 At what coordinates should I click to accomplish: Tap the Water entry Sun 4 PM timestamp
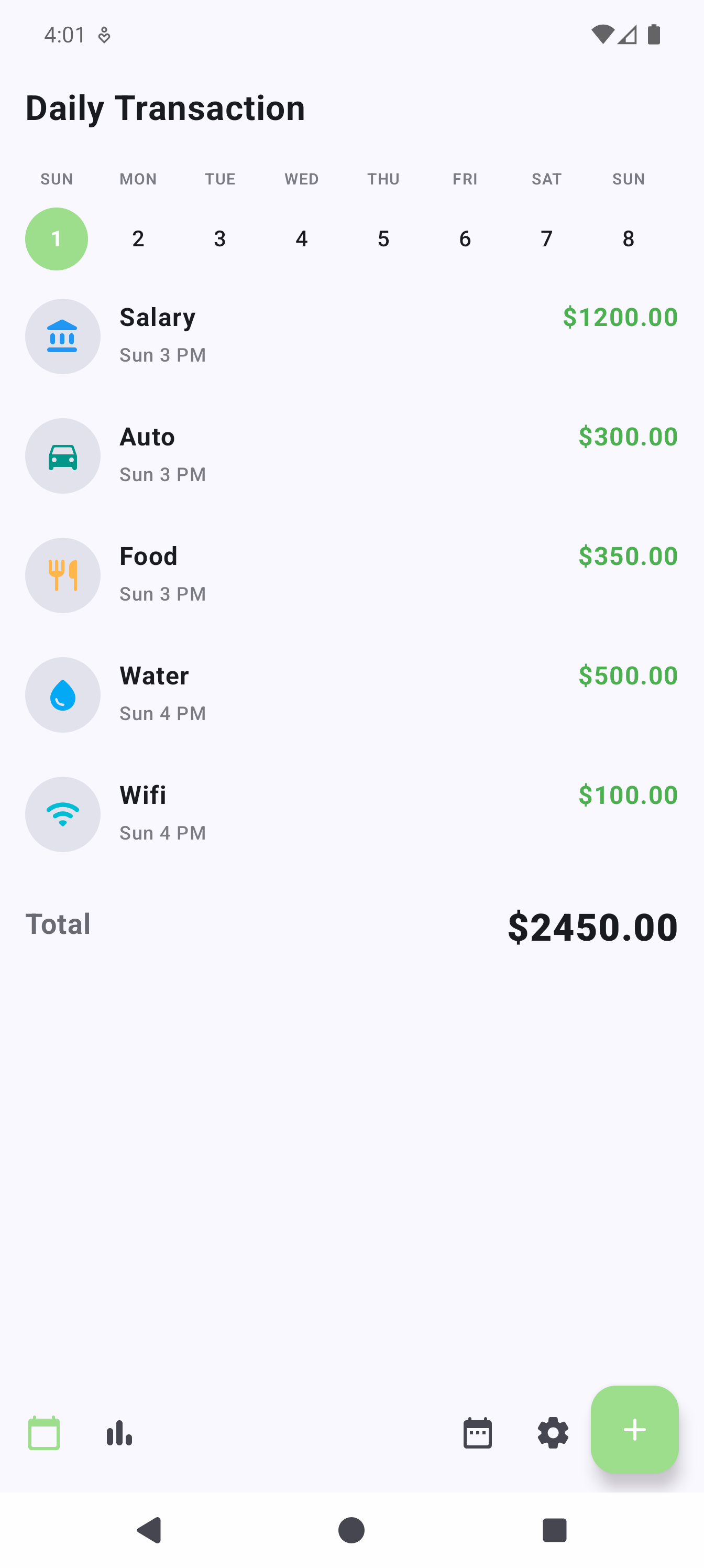162,713
